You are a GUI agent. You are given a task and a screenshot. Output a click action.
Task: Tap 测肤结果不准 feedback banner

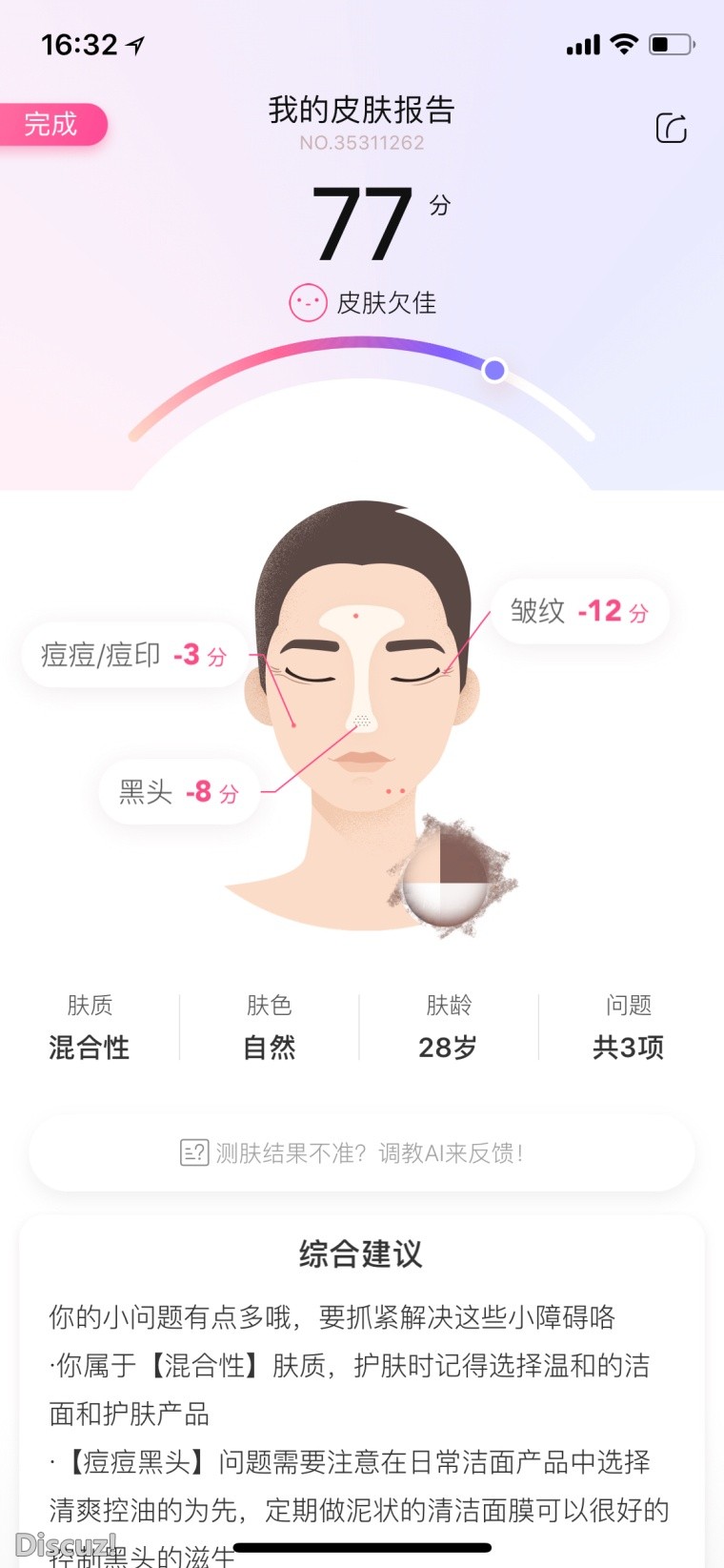(x=362, y=1153)
